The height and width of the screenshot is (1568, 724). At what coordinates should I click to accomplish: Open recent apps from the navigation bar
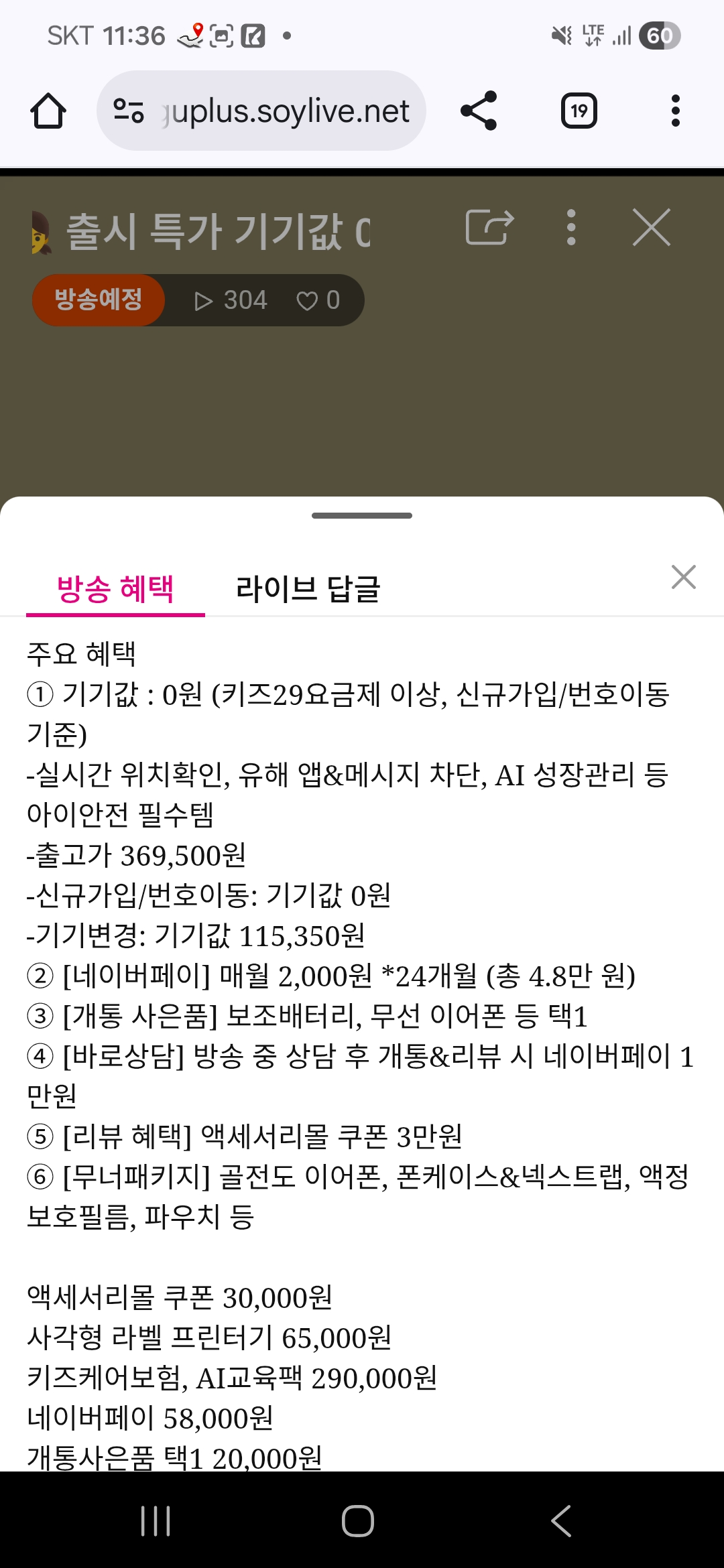click(x=156, y=1520)
